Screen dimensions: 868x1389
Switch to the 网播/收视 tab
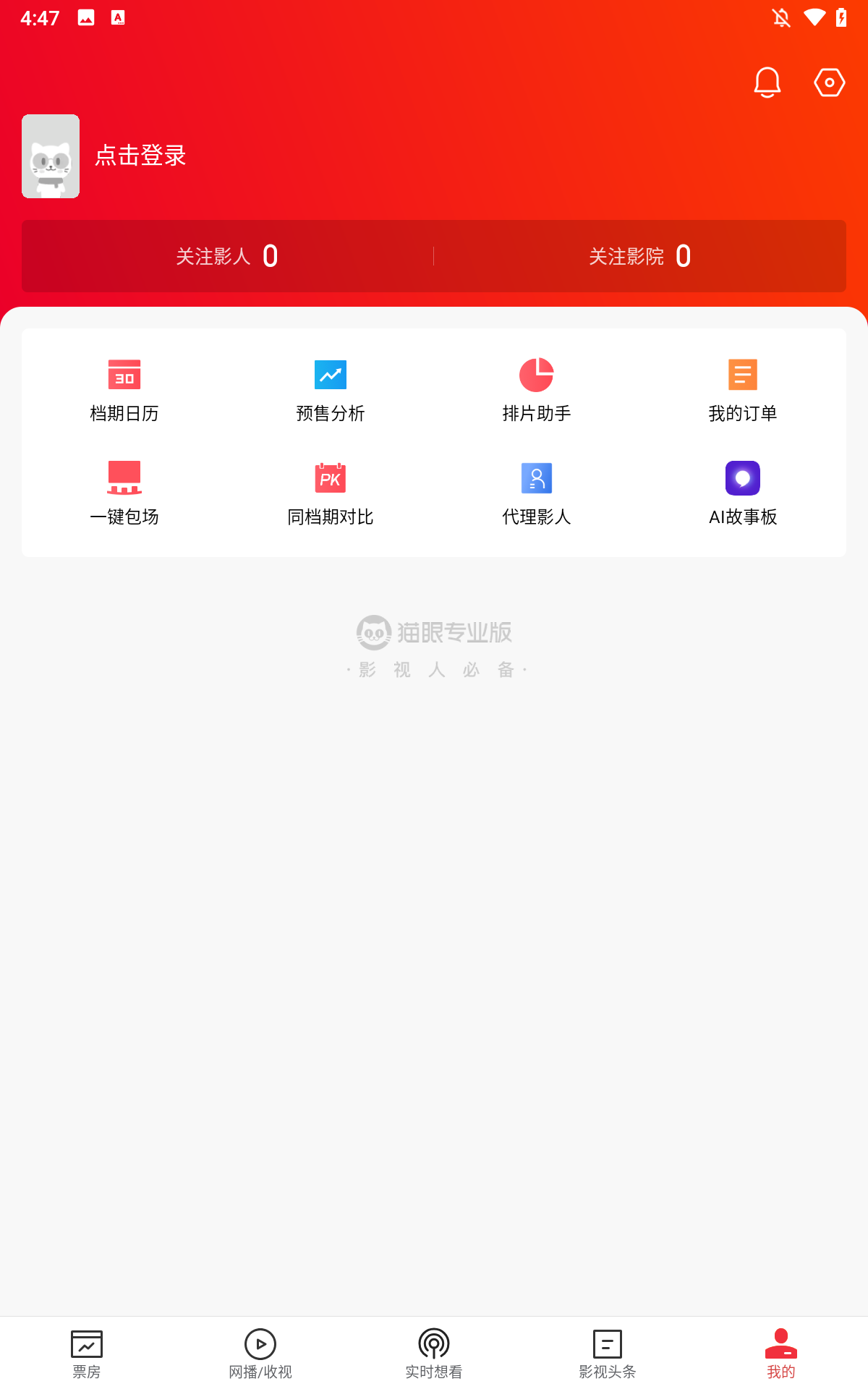260,1353
